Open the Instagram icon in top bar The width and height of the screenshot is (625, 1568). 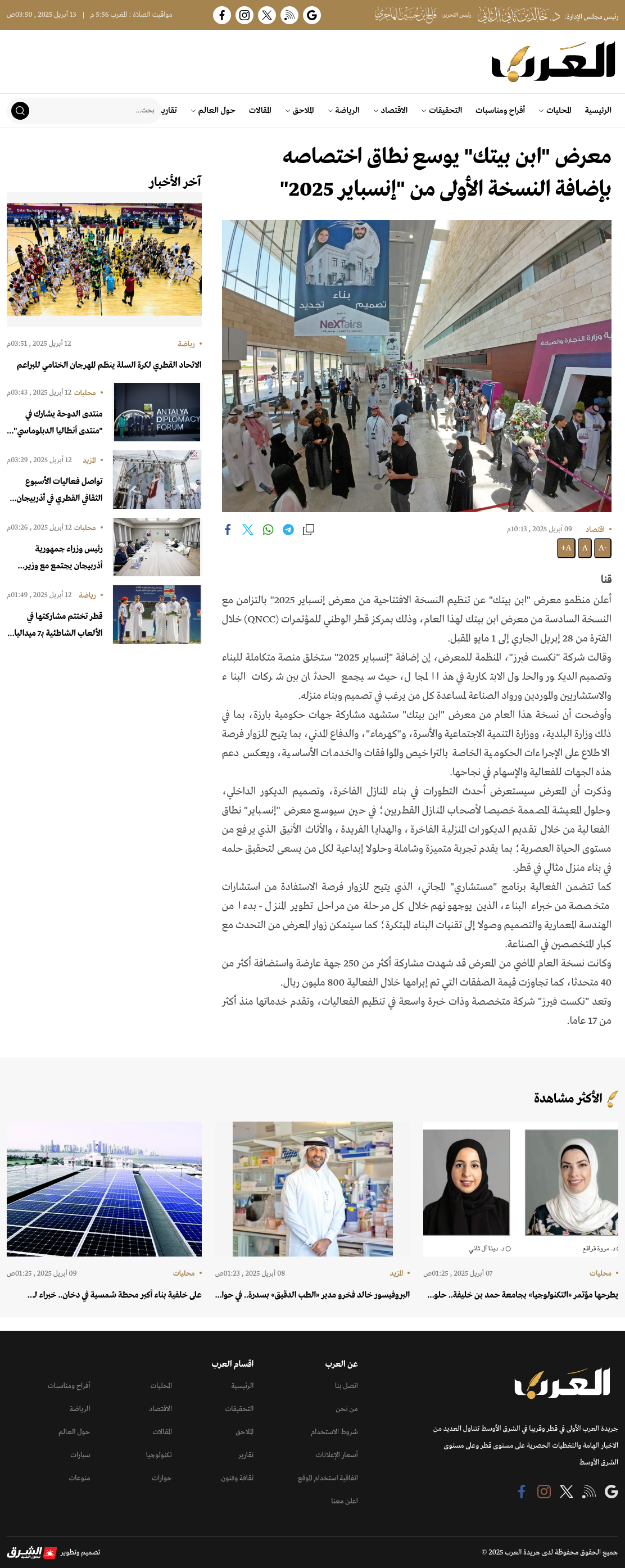pyautogui.click(x=244, y=15)
